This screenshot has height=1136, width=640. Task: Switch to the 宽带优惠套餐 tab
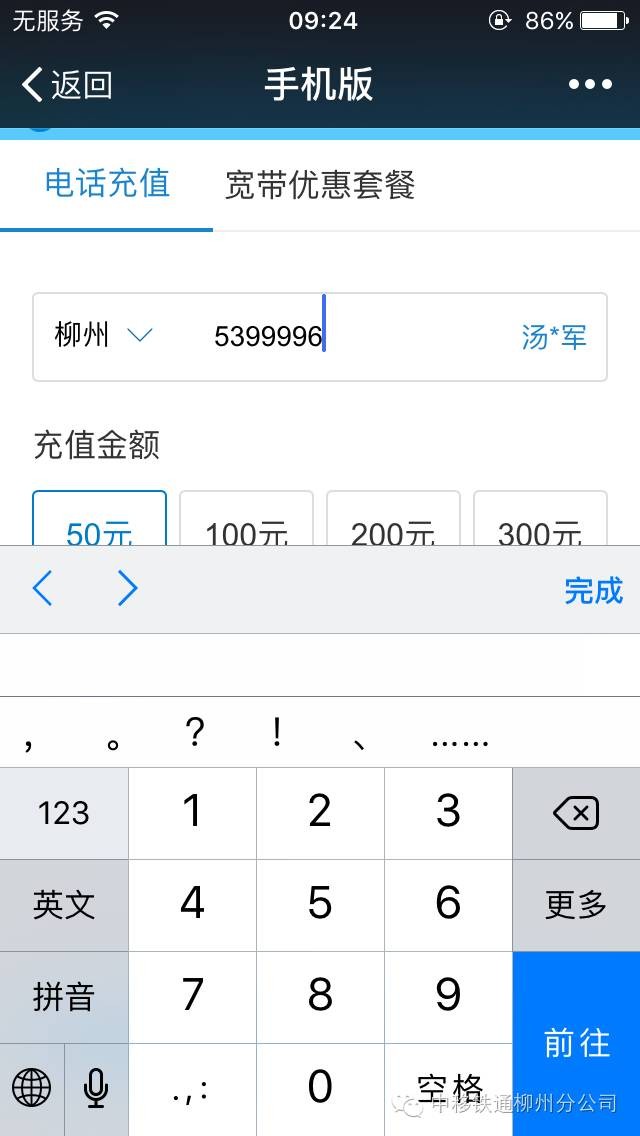click(320, 185)
